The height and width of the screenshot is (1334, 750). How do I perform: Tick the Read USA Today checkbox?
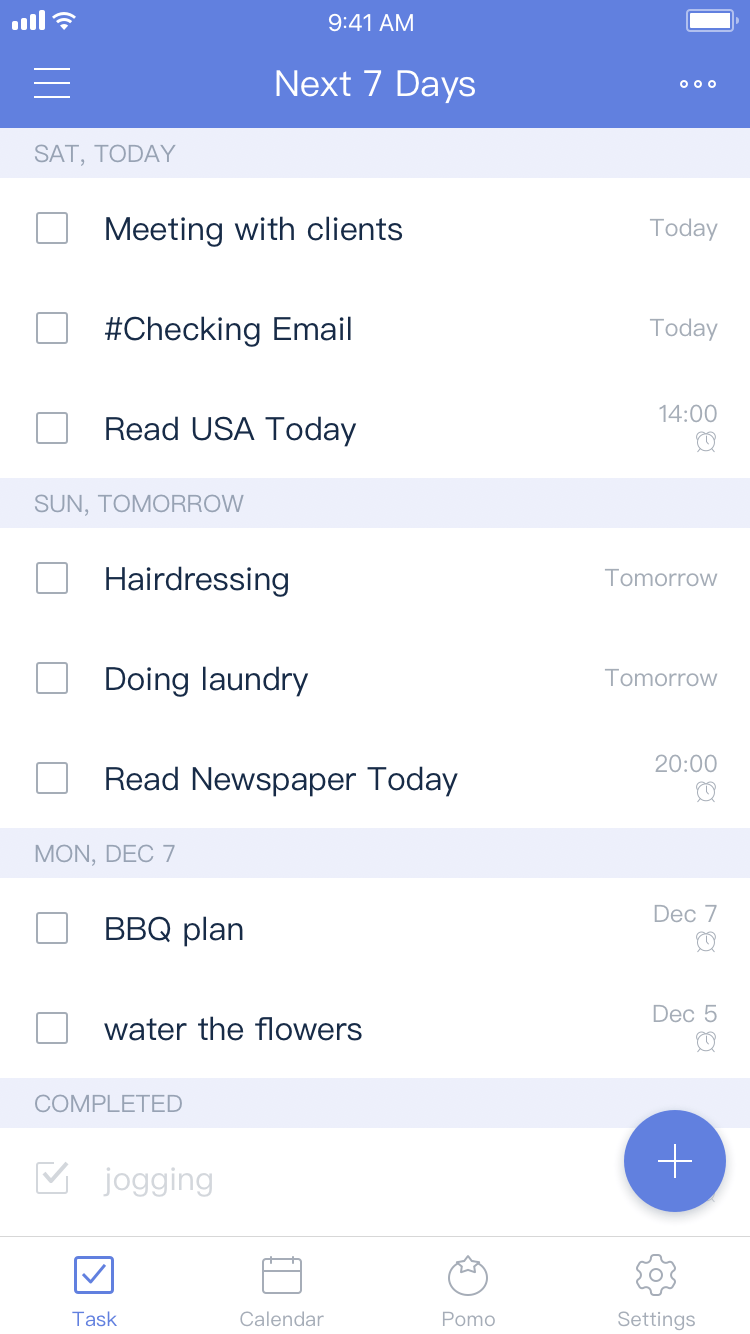pos(52,429)
